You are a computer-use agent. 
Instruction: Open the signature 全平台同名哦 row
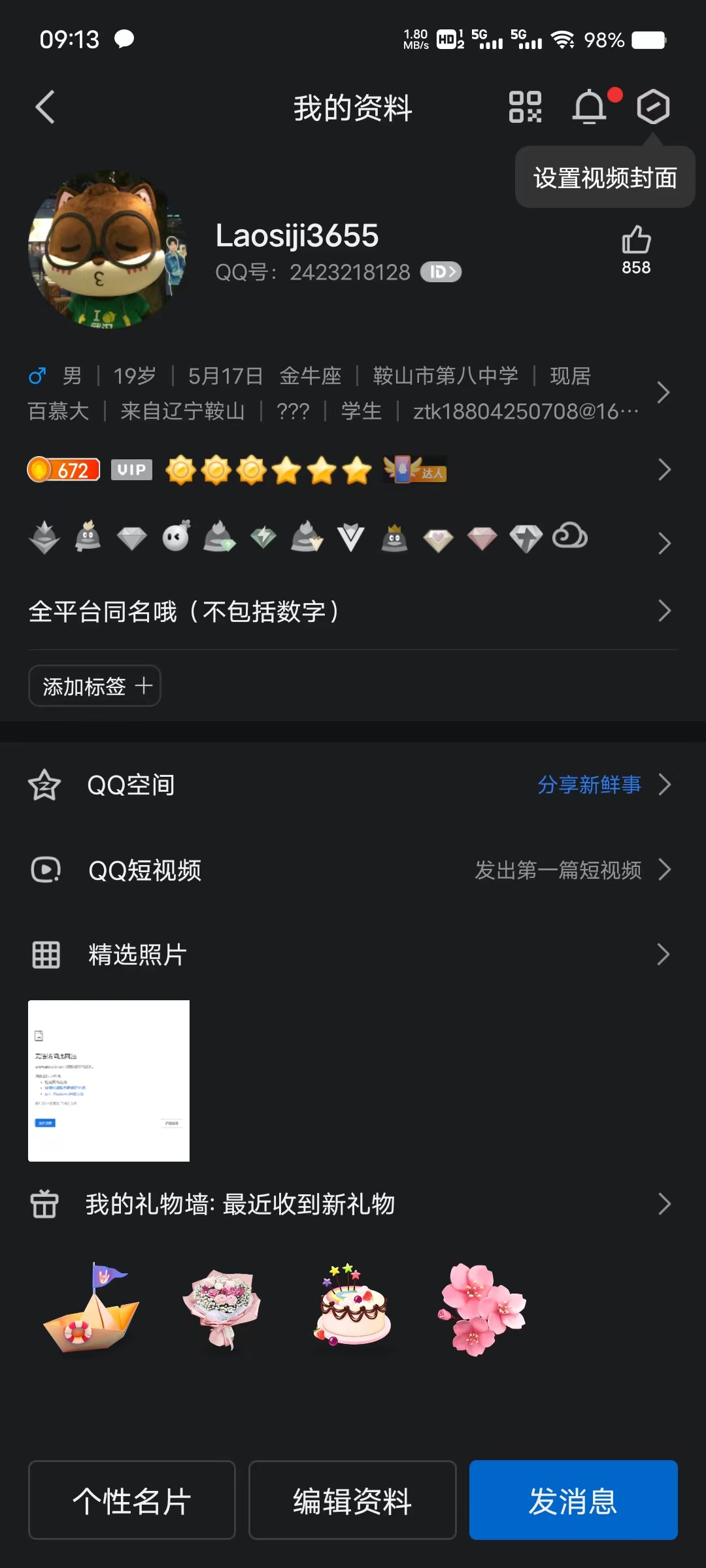(353, 612)
